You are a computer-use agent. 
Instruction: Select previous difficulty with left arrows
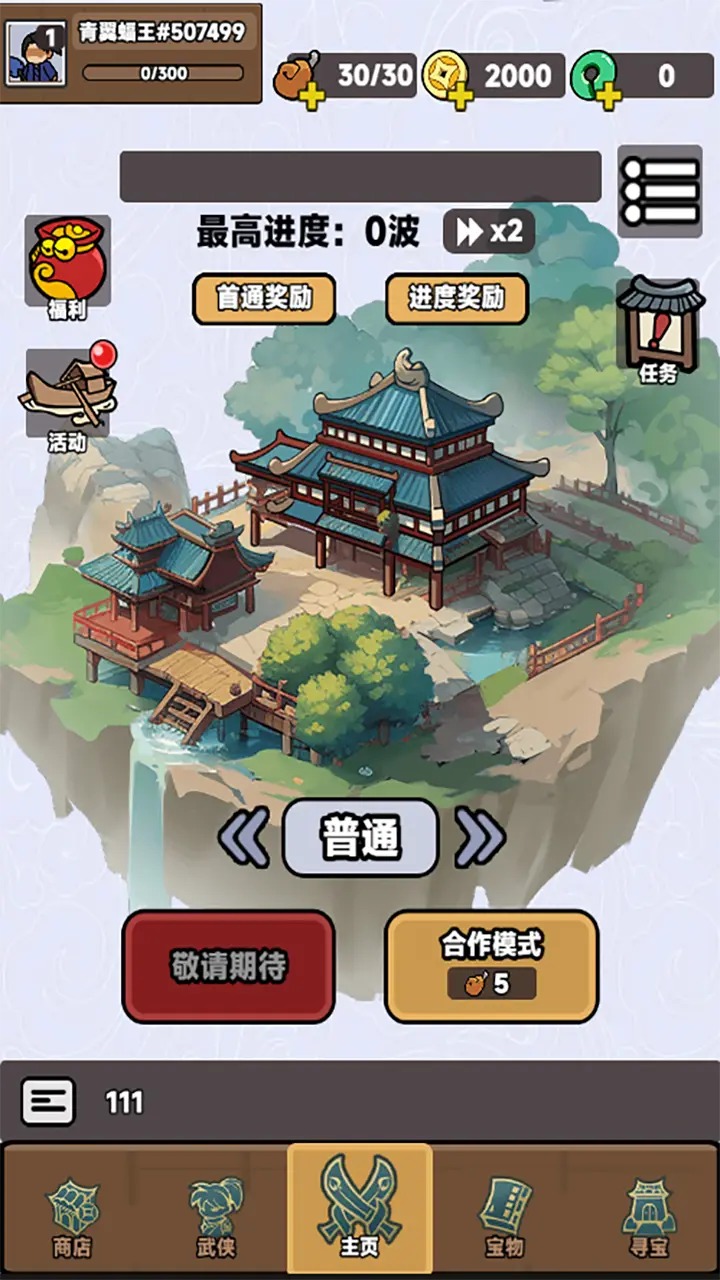(243, 838)
